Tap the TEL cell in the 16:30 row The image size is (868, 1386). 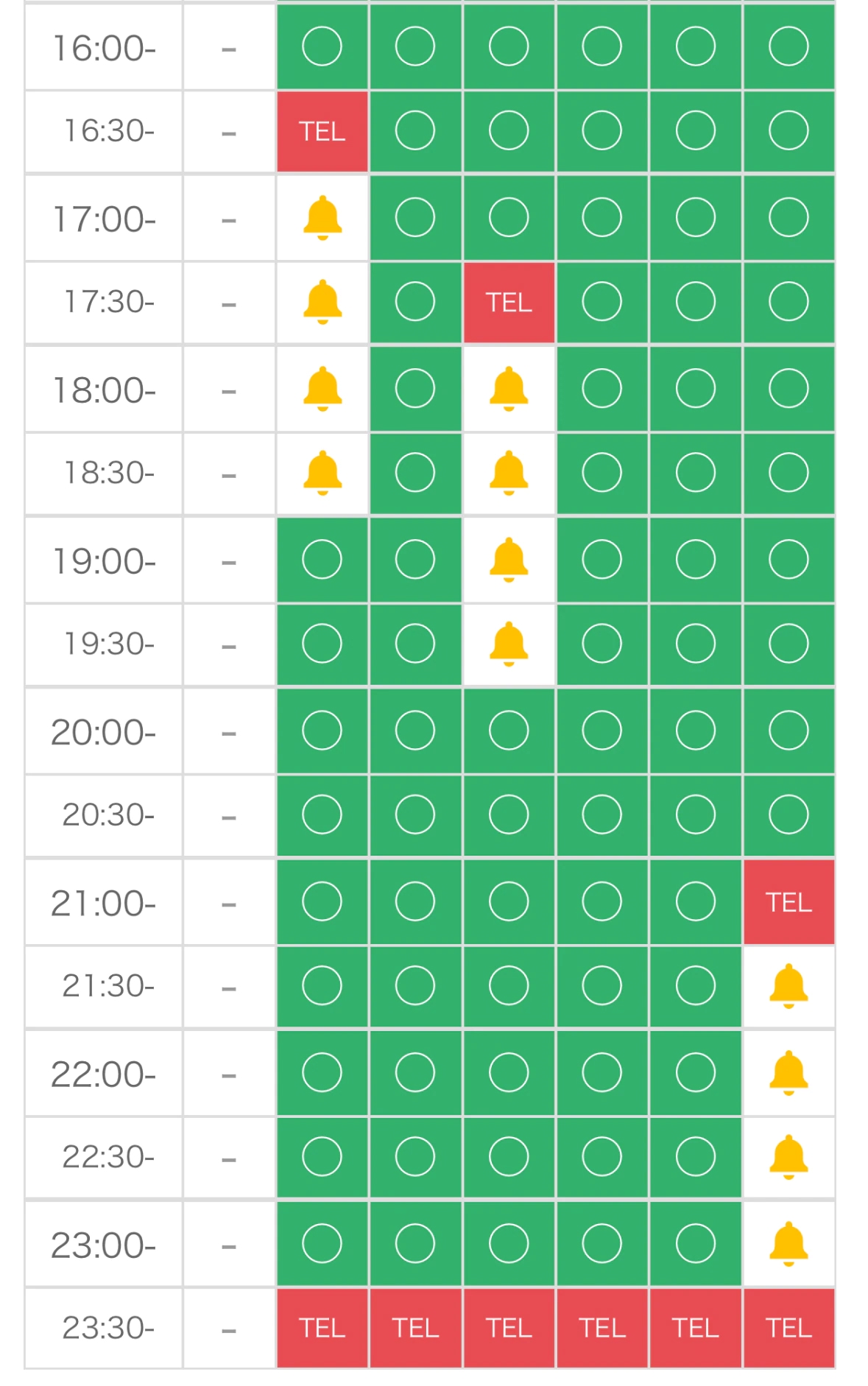[322, 132]
